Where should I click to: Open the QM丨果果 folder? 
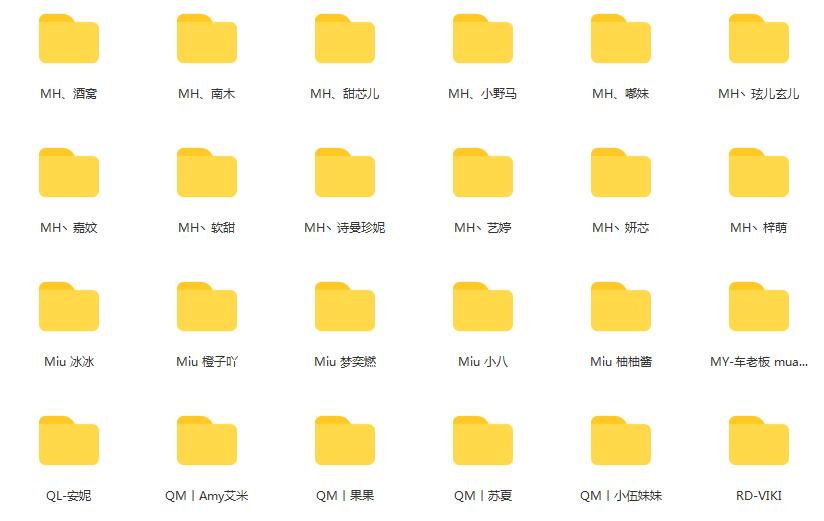tap(344, 442)
